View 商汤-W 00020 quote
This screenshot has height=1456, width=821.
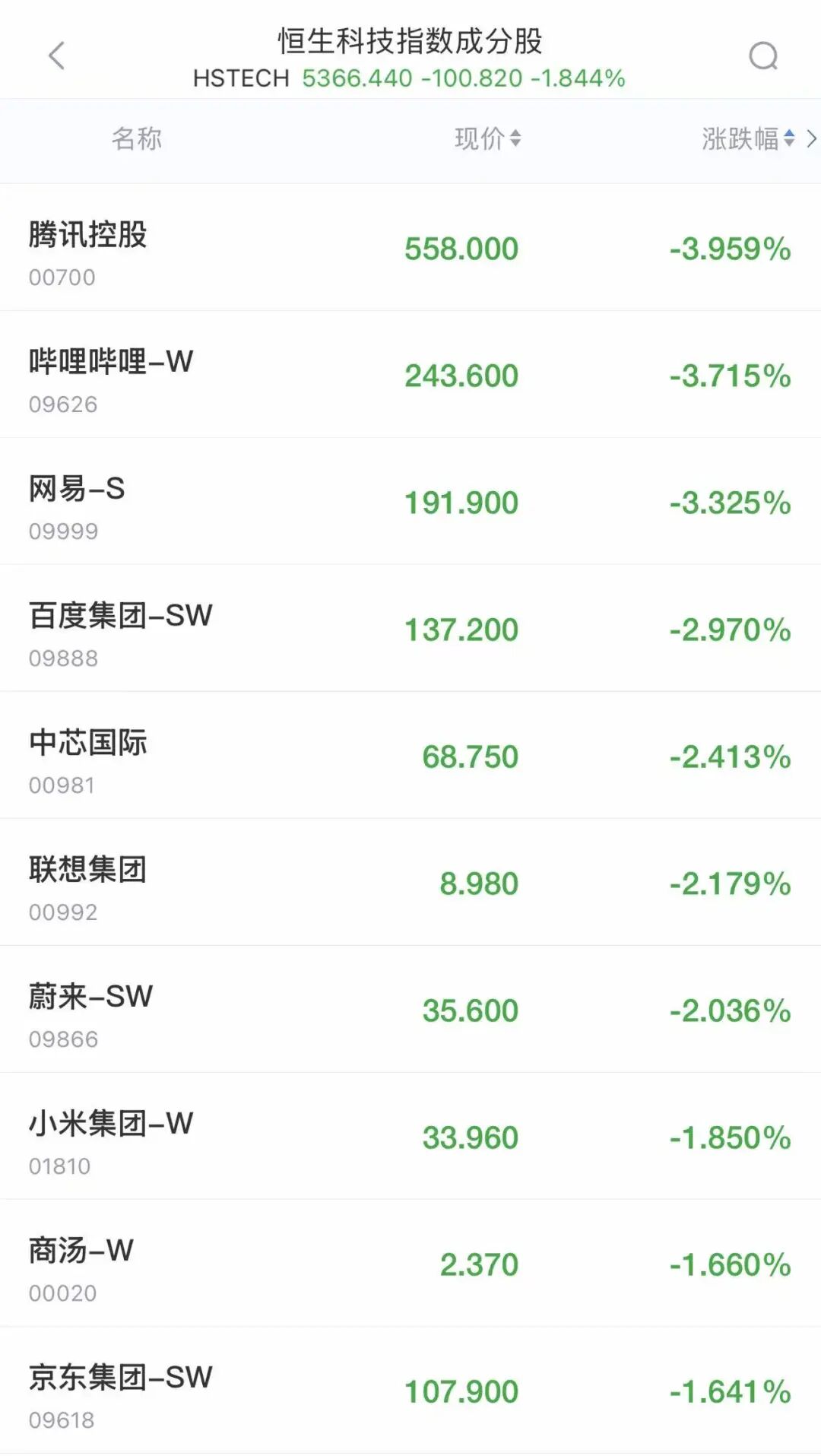coord(410,1264)
